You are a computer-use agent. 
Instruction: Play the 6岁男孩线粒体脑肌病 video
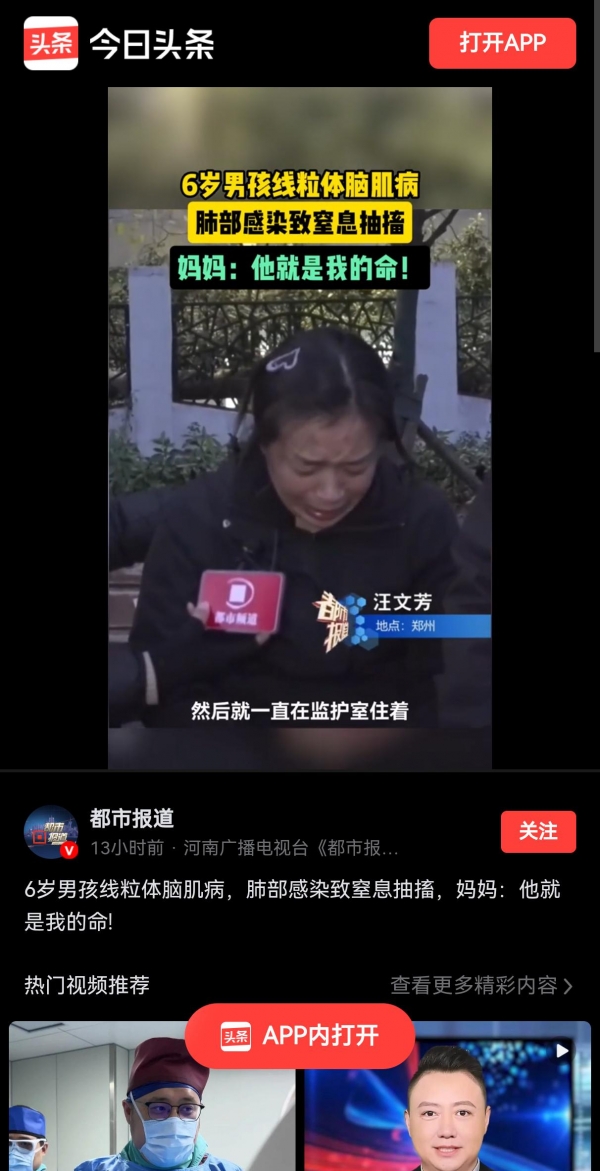[300, 428]
